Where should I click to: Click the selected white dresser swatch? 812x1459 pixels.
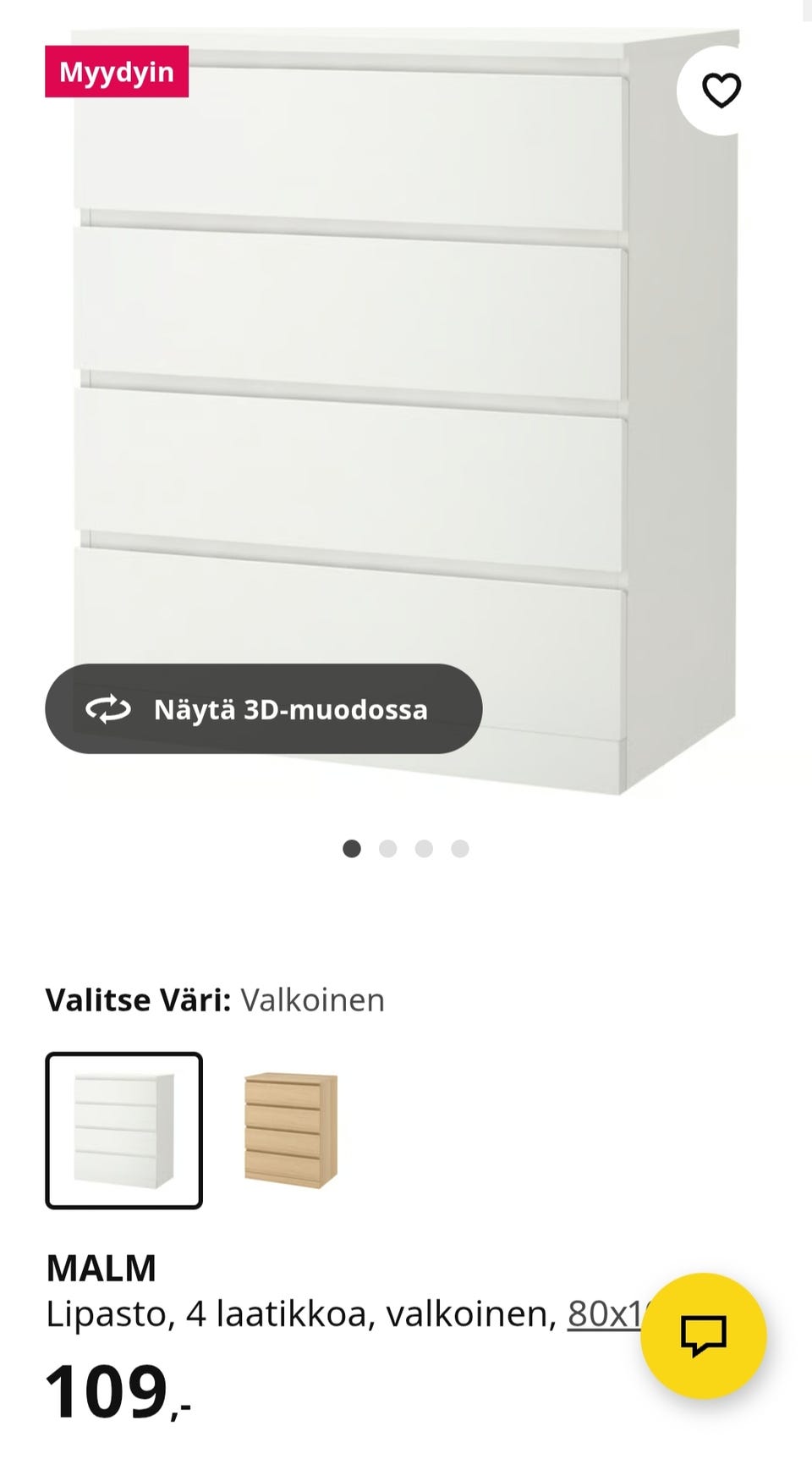coord(123,1131)
